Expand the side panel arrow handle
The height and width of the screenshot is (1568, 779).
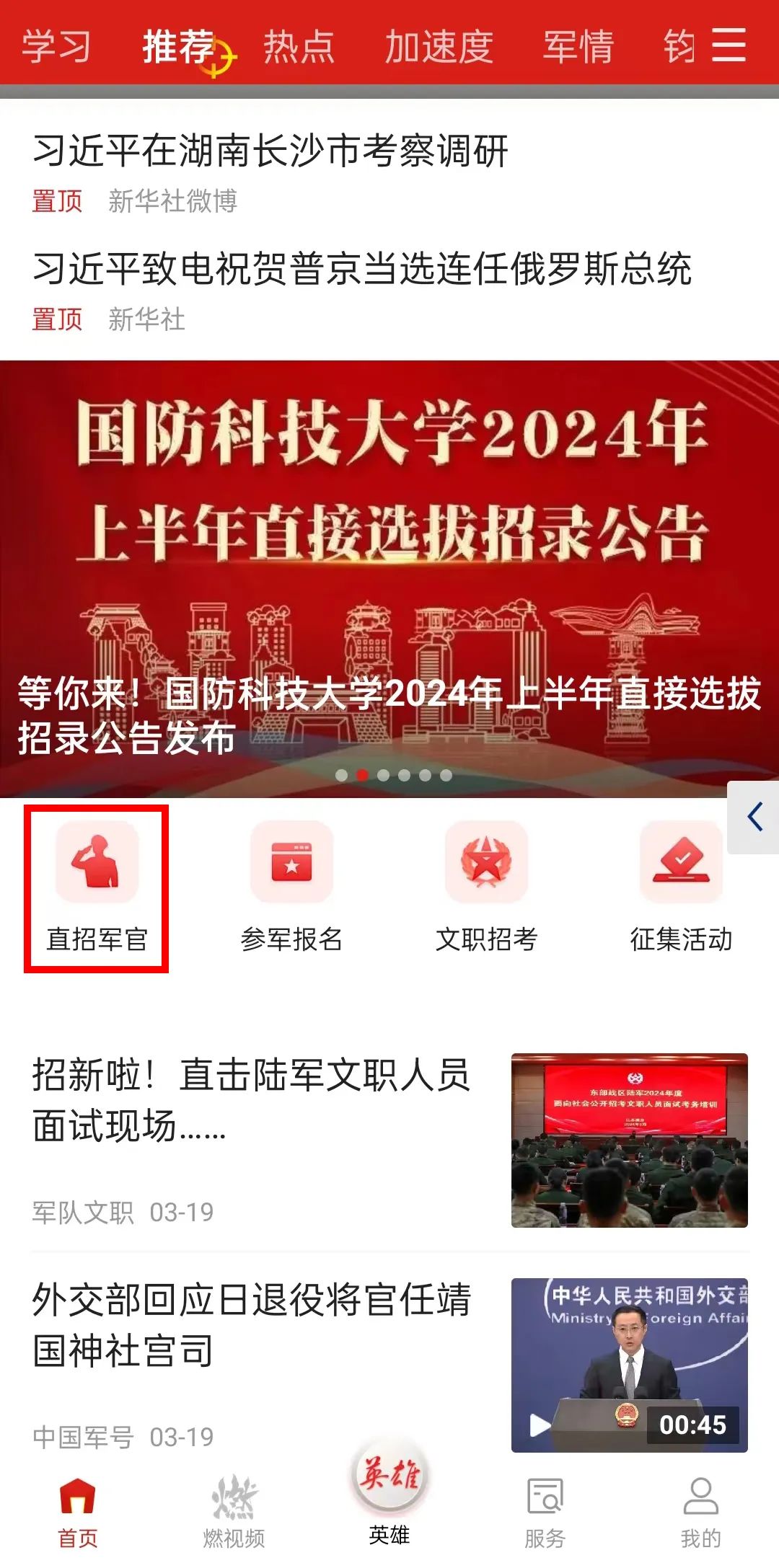coord(754,818)
